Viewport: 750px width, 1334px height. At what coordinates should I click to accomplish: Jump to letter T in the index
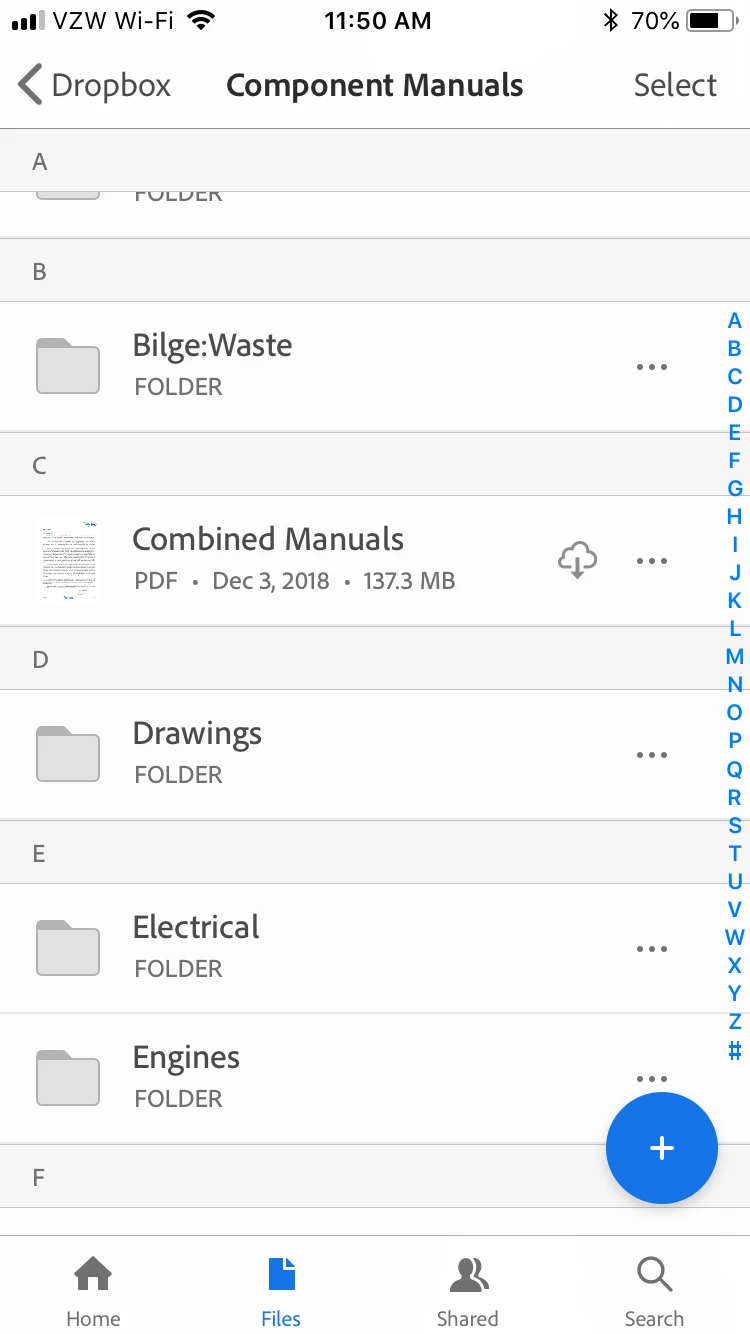click(x=735, y=853)
